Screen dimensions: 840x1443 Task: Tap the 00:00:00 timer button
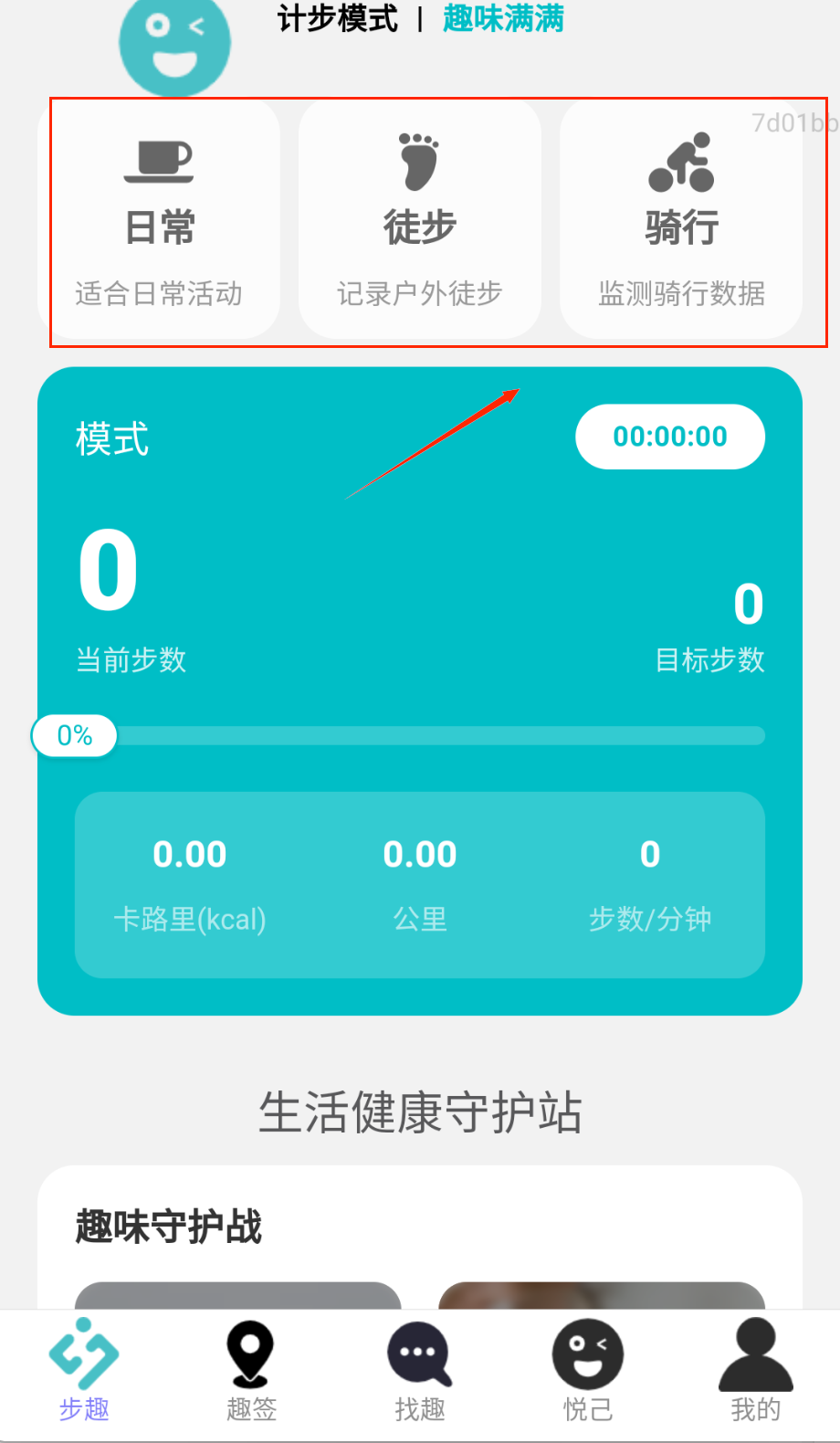tap(669, 437)
